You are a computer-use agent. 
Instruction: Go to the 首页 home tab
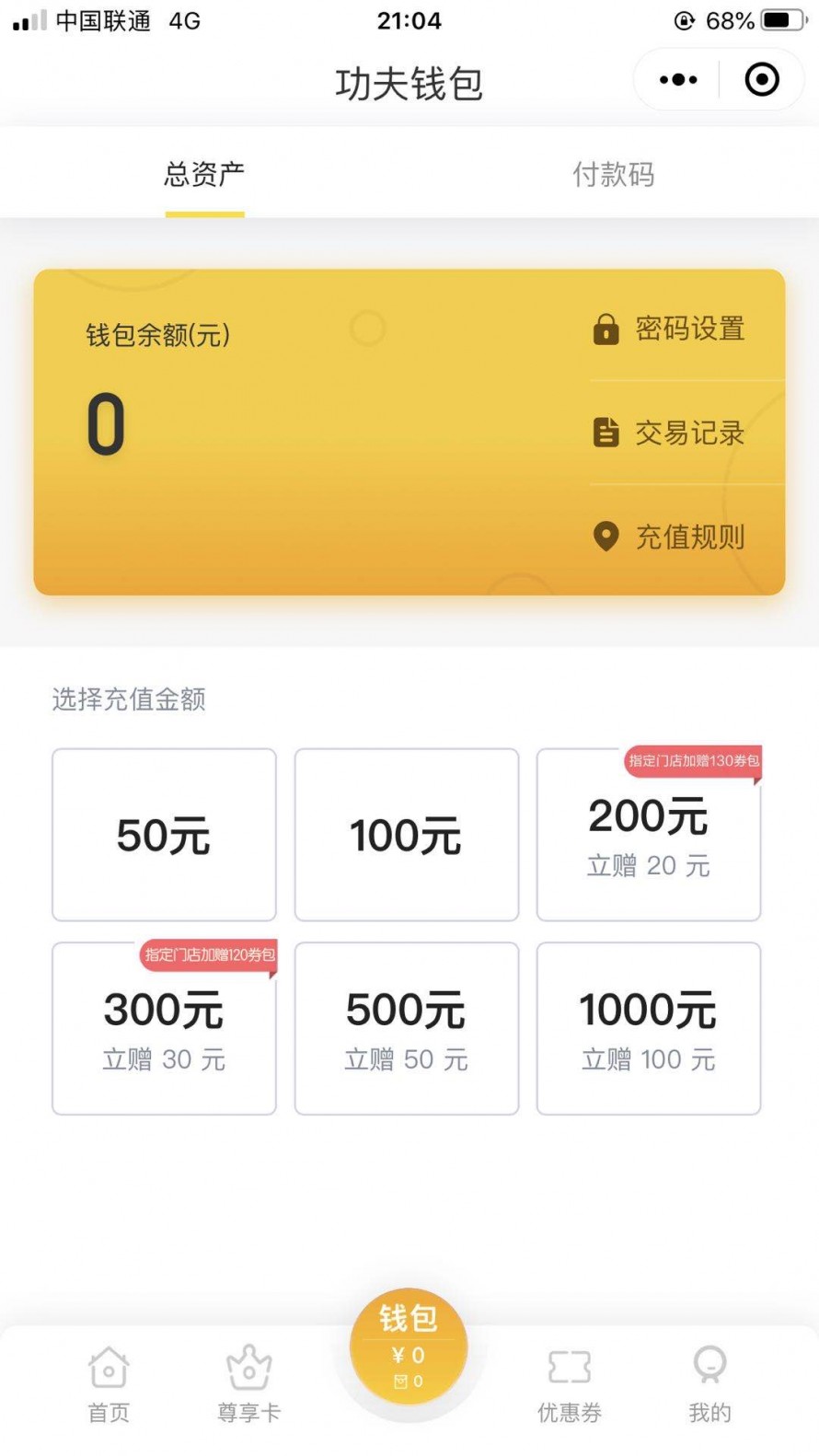tap(109, 1385)
